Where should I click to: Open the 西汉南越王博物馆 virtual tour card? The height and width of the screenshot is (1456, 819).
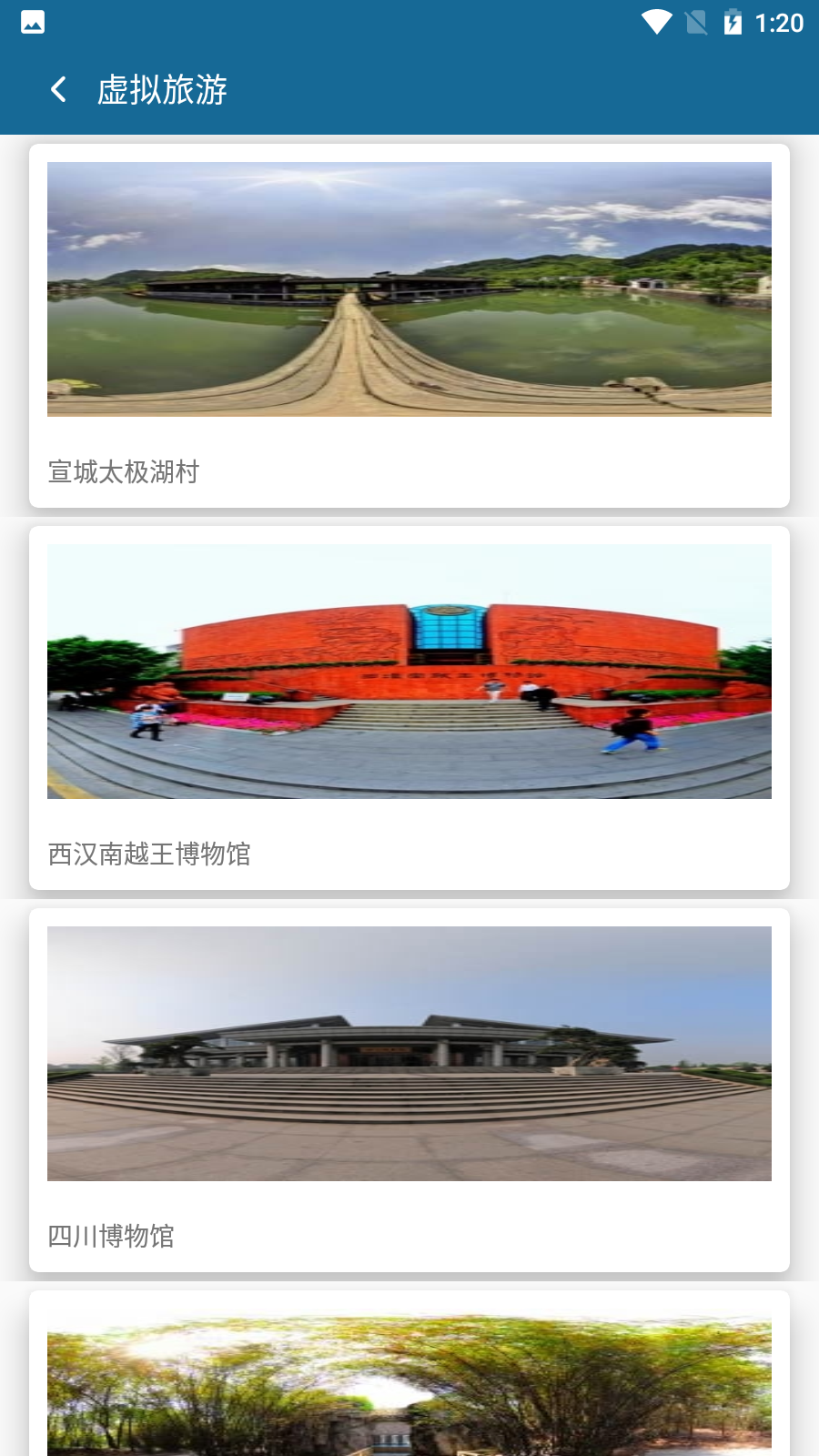409,708
